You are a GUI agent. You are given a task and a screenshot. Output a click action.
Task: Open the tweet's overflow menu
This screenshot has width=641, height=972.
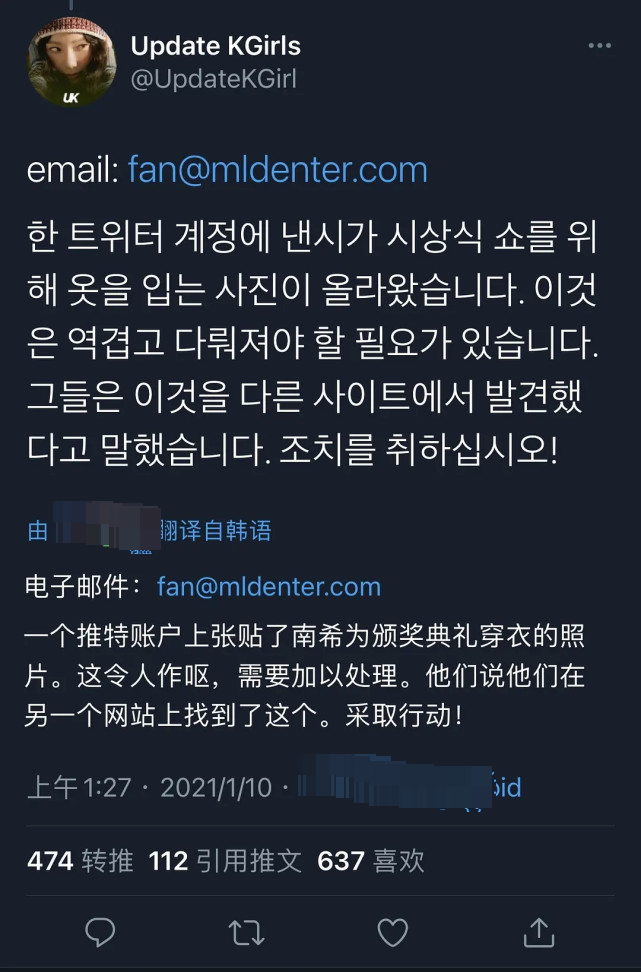(x=599, y=46)
